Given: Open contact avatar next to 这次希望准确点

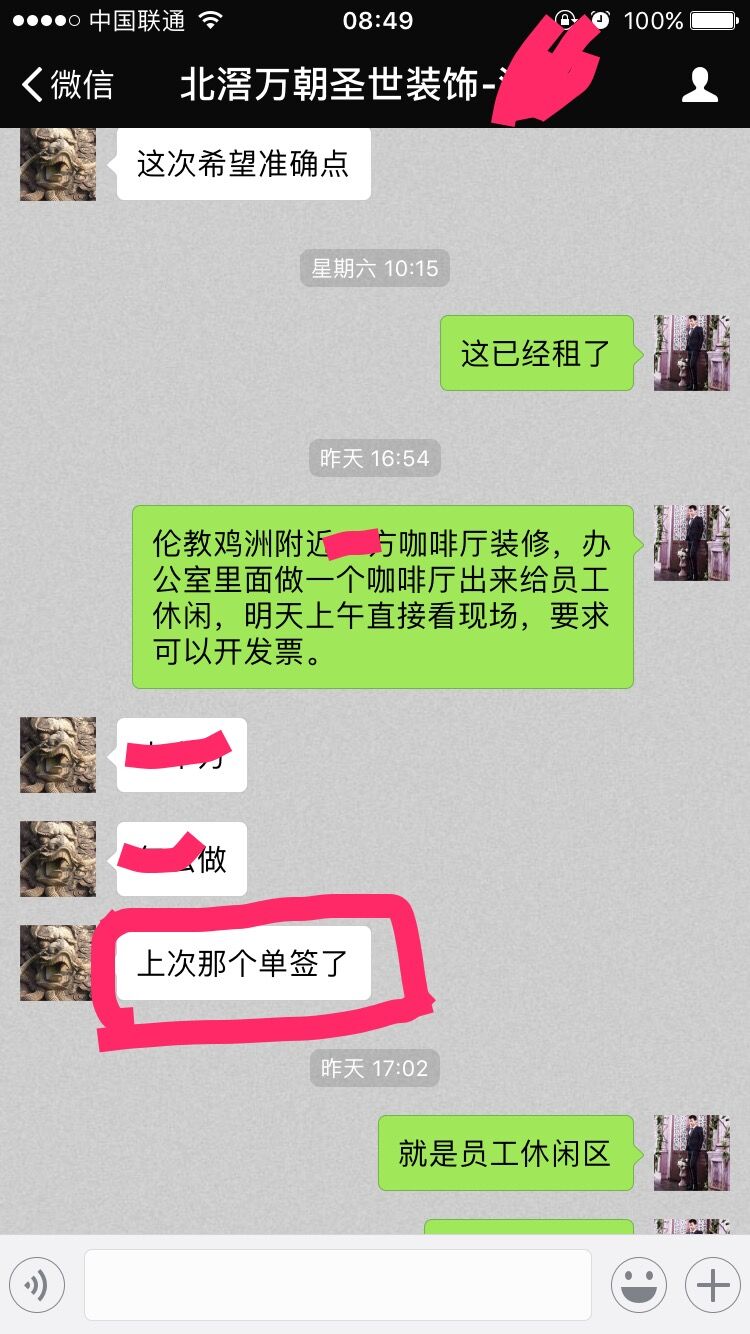Looking at the screenshot, I should point(58,164).
